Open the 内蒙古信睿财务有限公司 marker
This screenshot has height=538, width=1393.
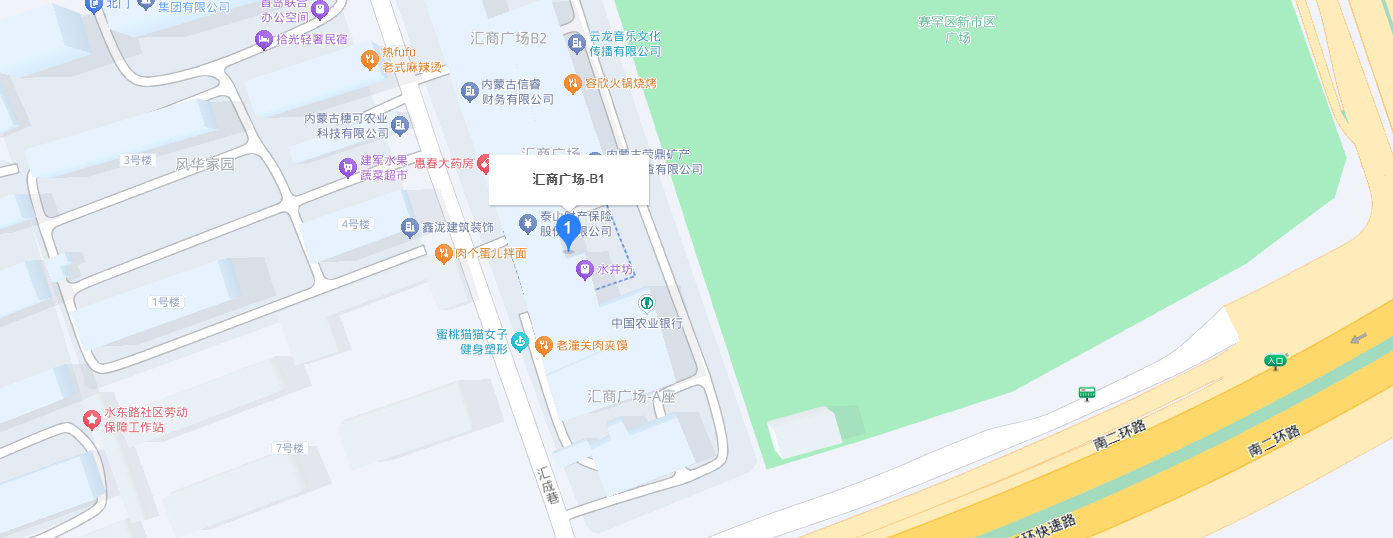[470, 92]
